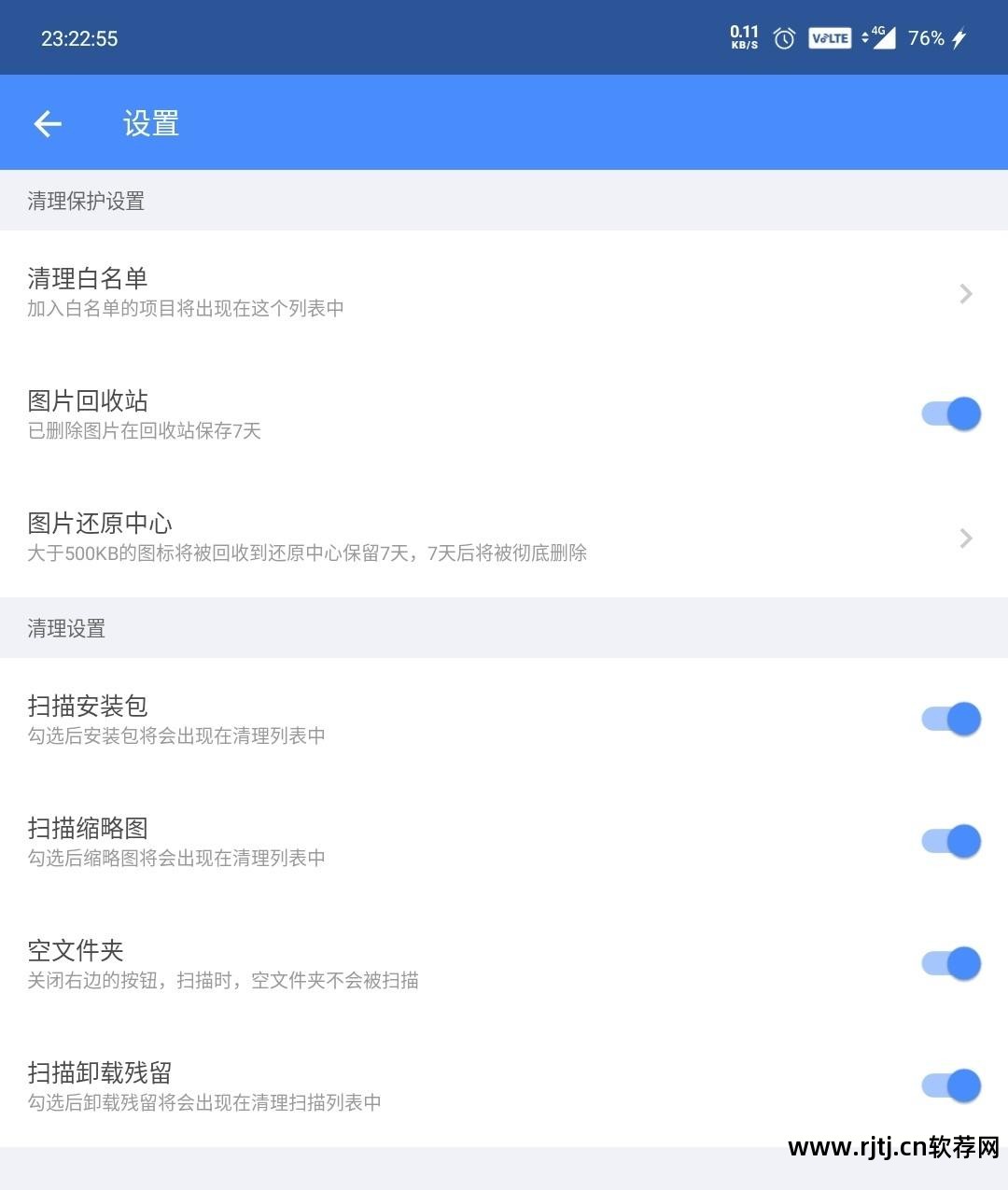
Task: Tap the battery percentage indicator
Action: click(927, 37)
